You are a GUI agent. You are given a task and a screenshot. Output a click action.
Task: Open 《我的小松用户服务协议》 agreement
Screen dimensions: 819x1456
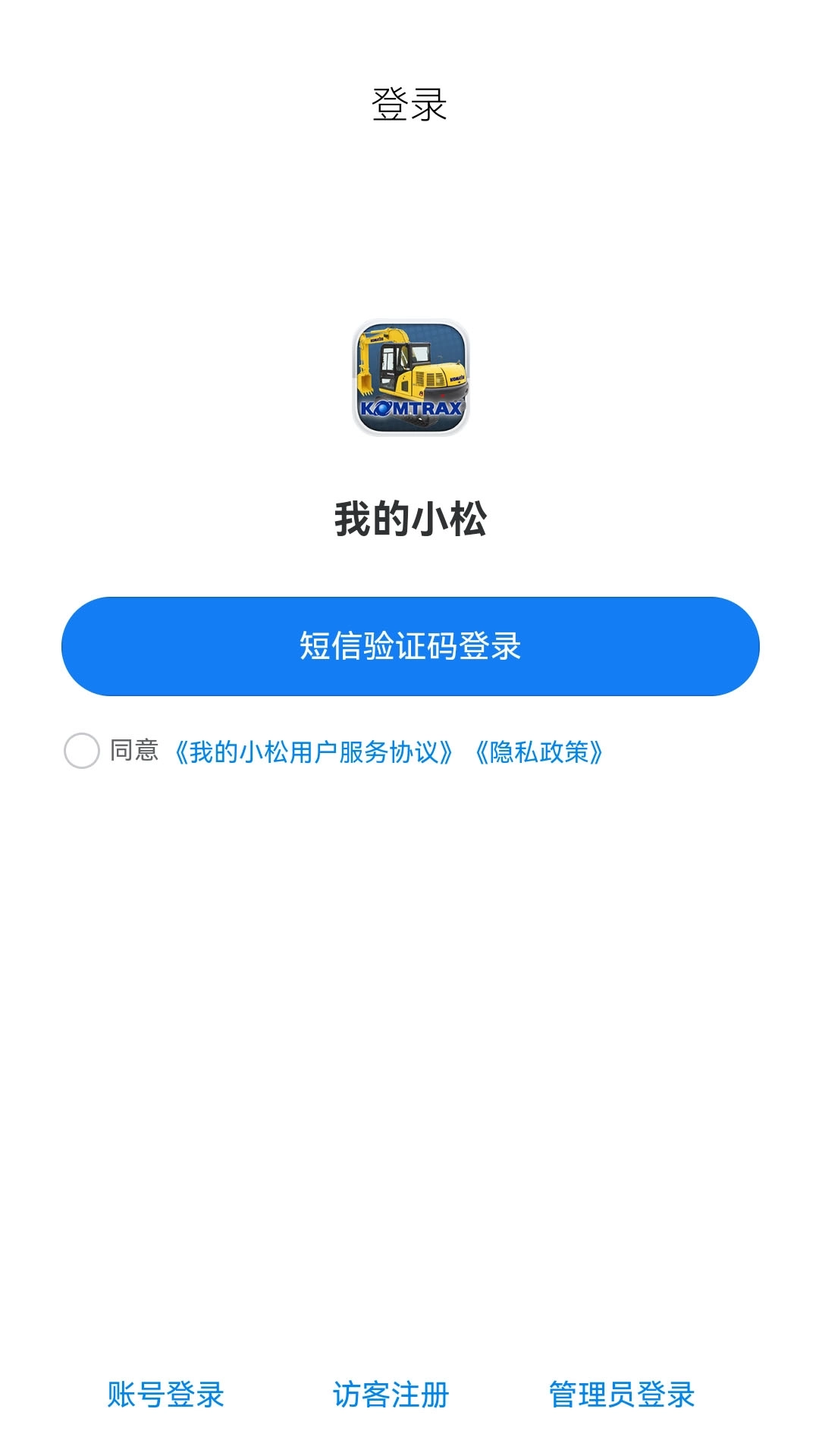[318, 751]
